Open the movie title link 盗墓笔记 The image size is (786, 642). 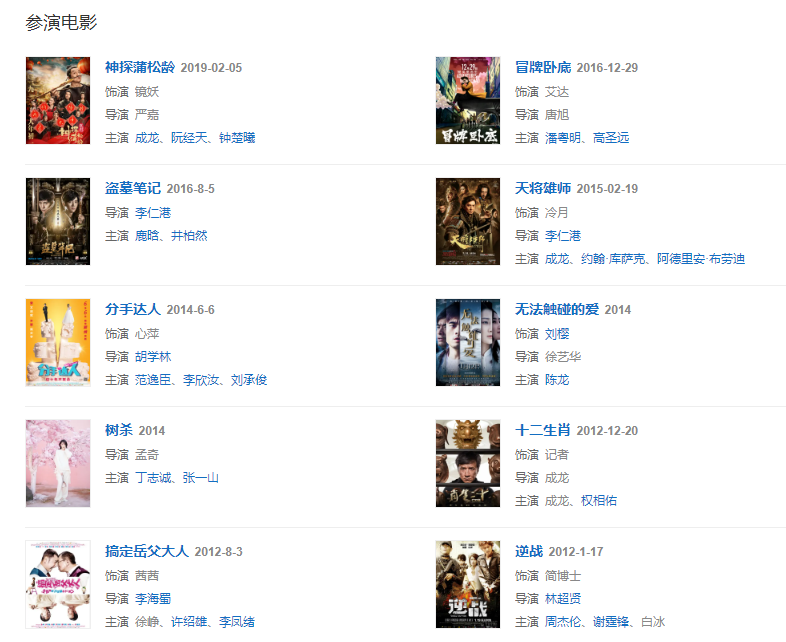coord(133,189)
